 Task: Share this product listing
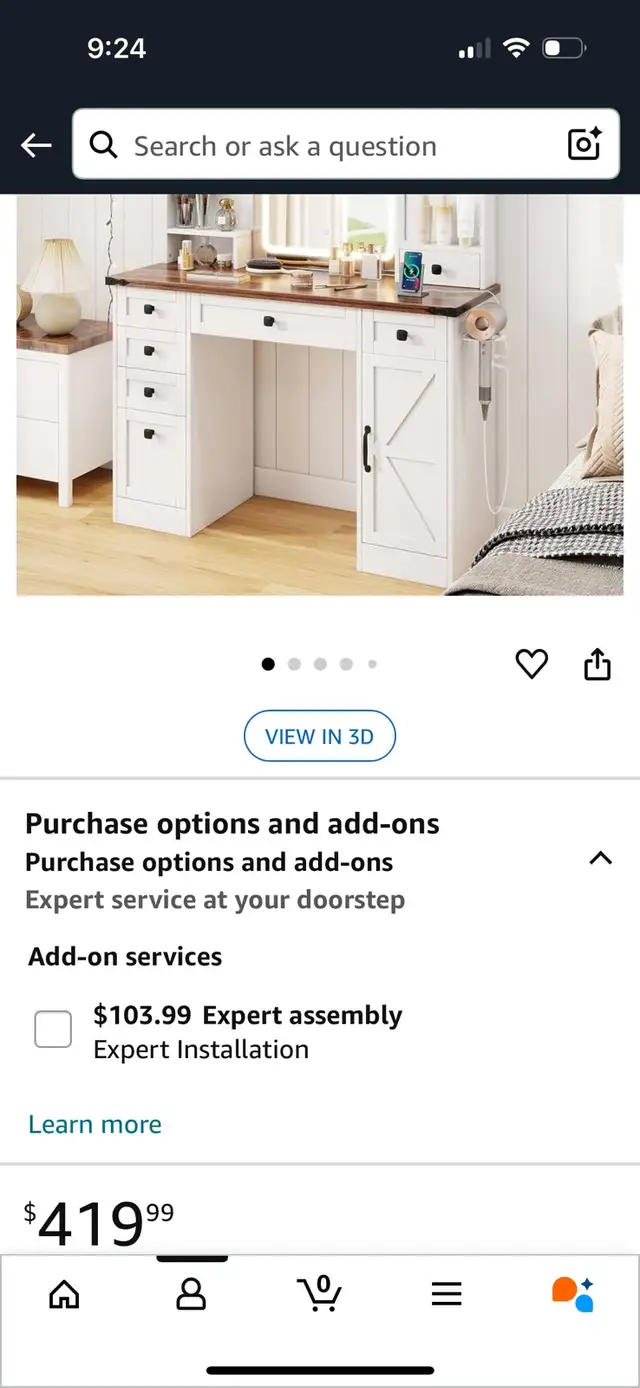pos(597,664)
